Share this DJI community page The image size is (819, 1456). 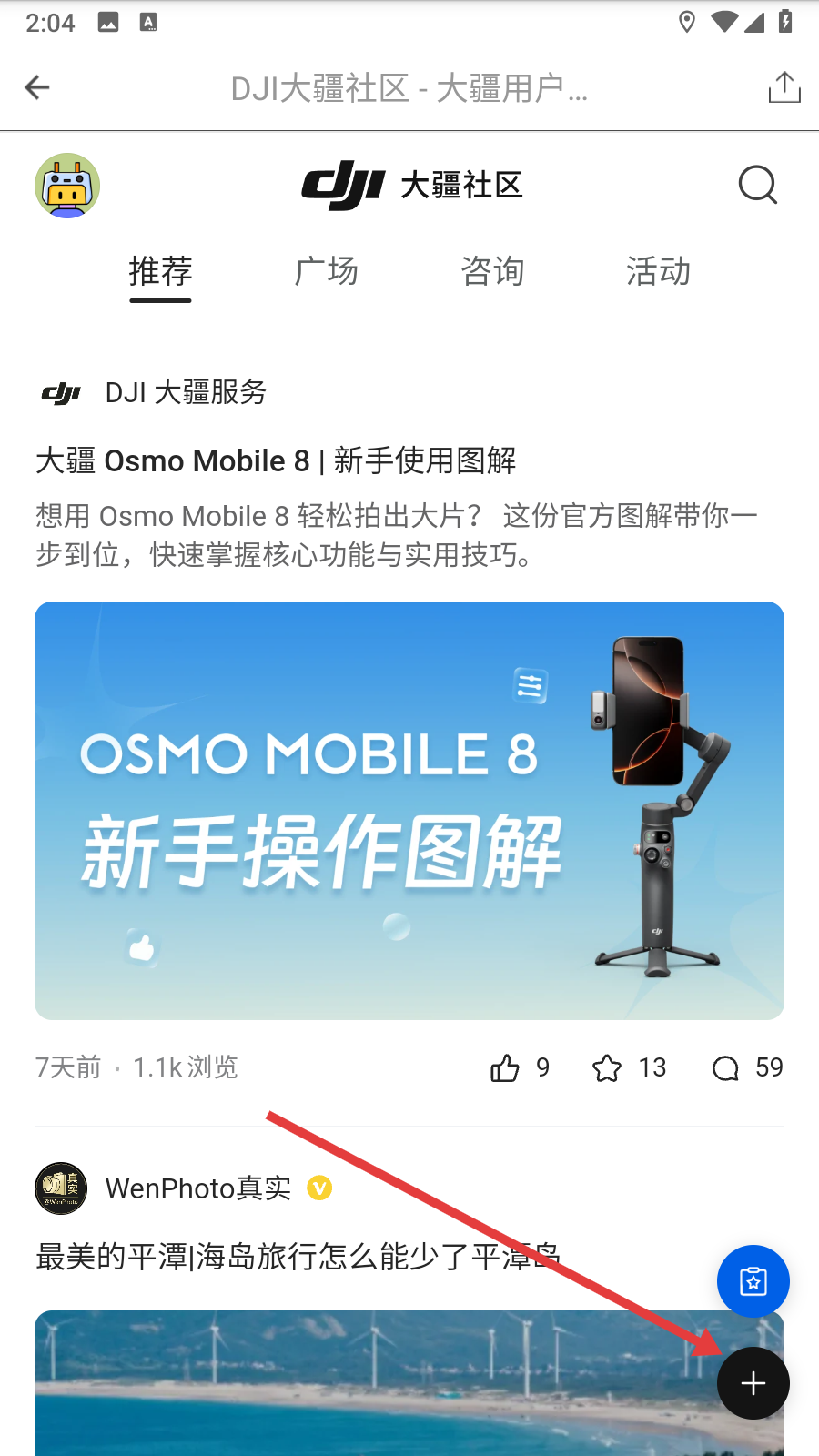(x=784, y=87)
